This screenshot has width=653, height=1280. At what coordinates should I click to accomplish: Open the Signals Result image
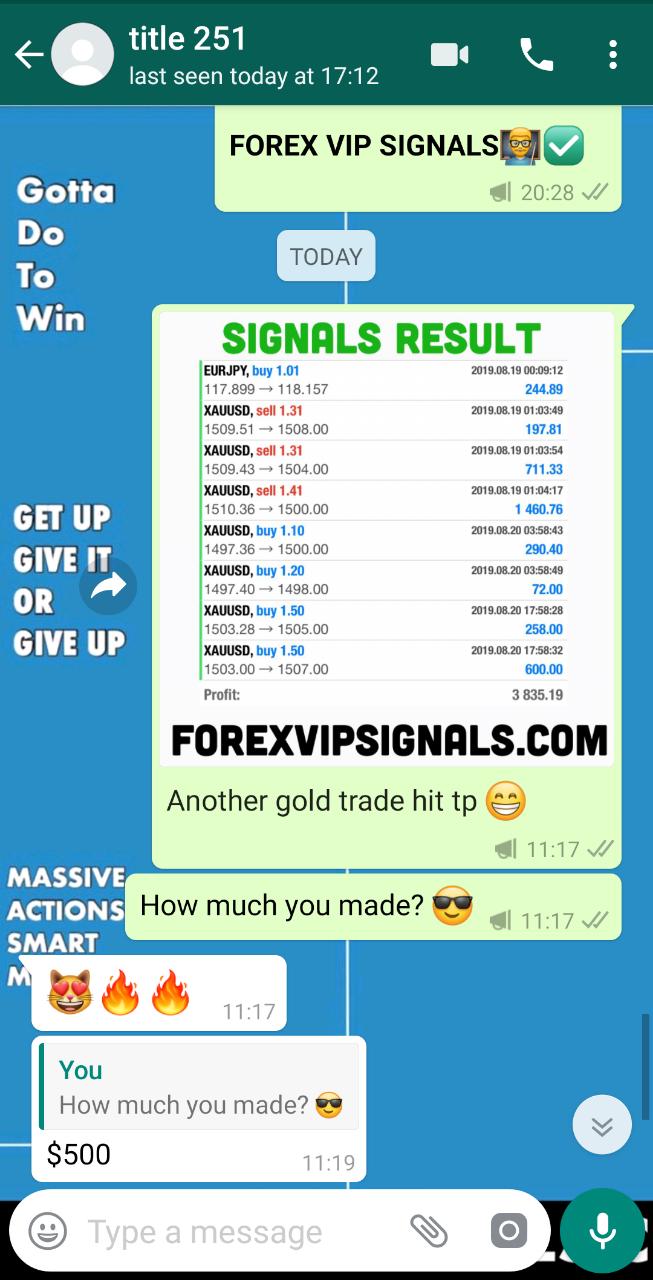coord(386,540)
